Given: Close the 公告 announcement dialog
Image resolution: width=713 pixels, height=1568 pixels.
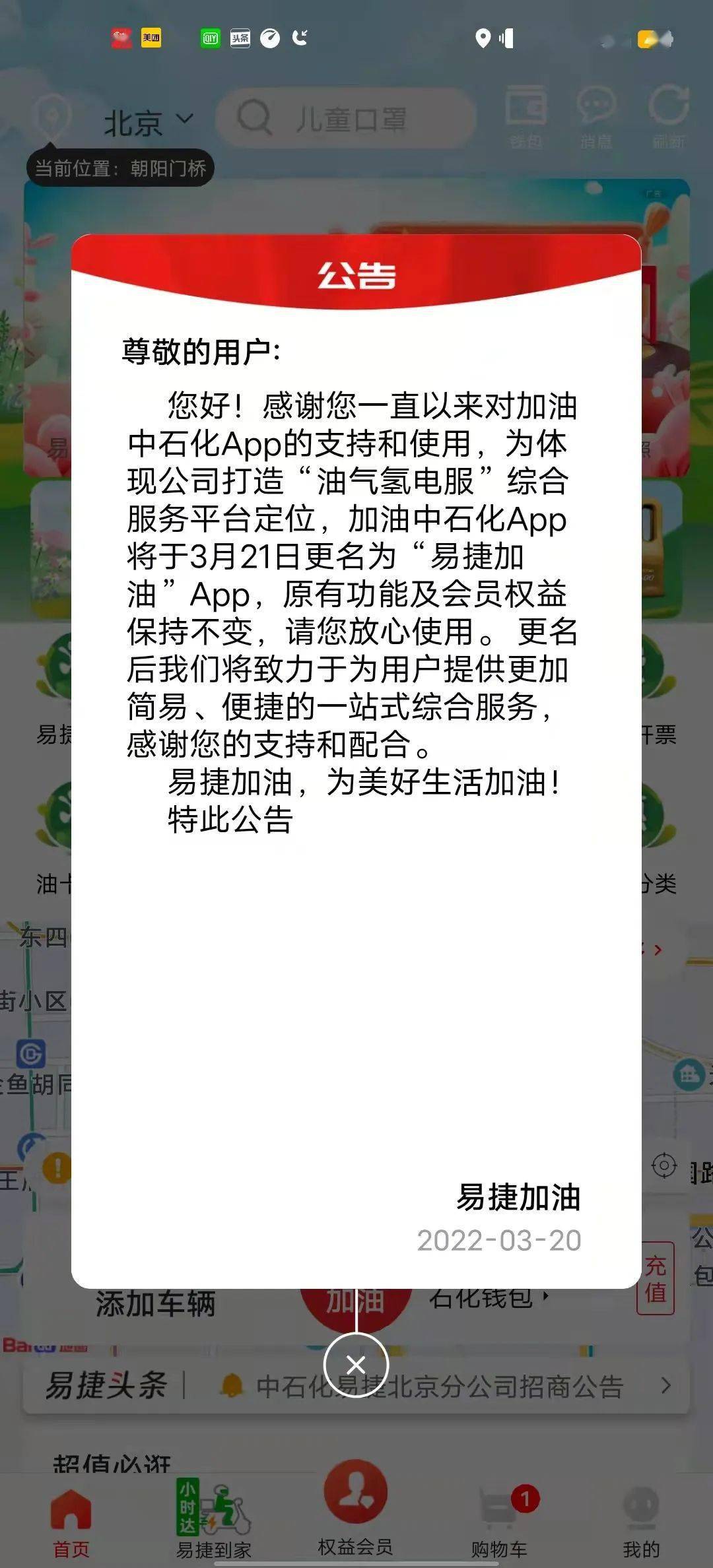Looking at the screenshot, I should (356, 1365).
